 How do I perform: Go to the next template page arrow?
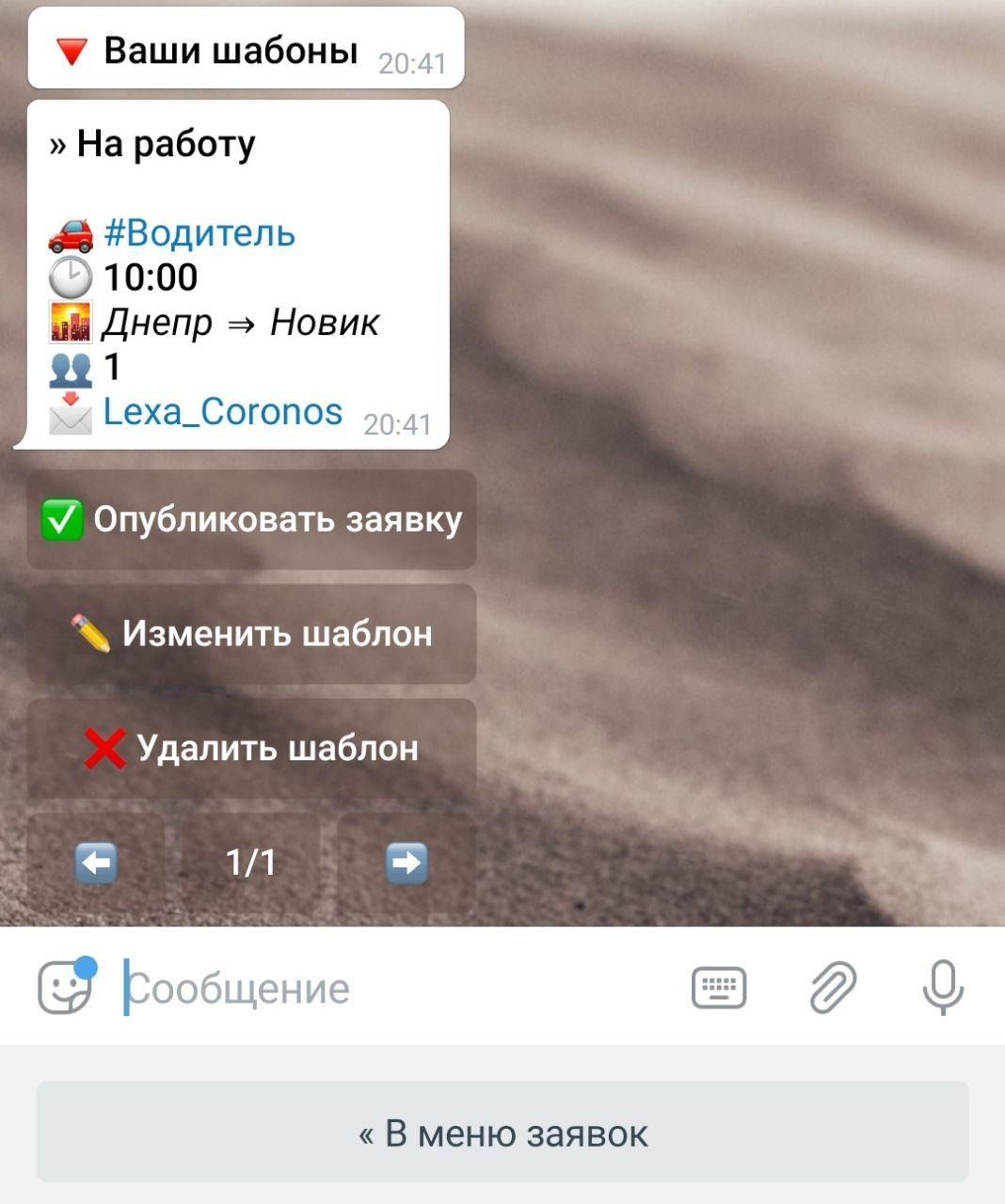[x=407, y=863]
